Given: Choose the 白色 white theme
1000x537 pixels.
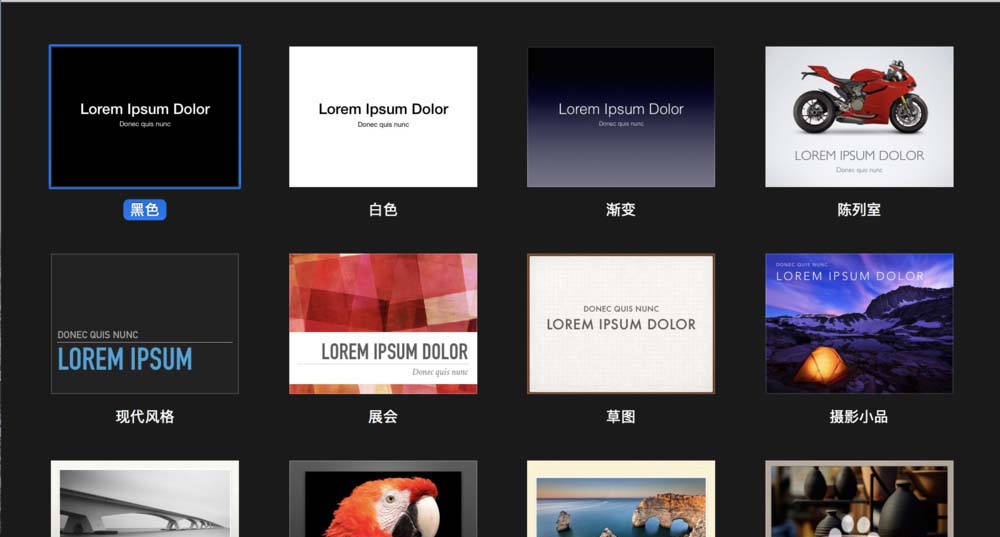Looking at the screenshot, I should point(383,117).
